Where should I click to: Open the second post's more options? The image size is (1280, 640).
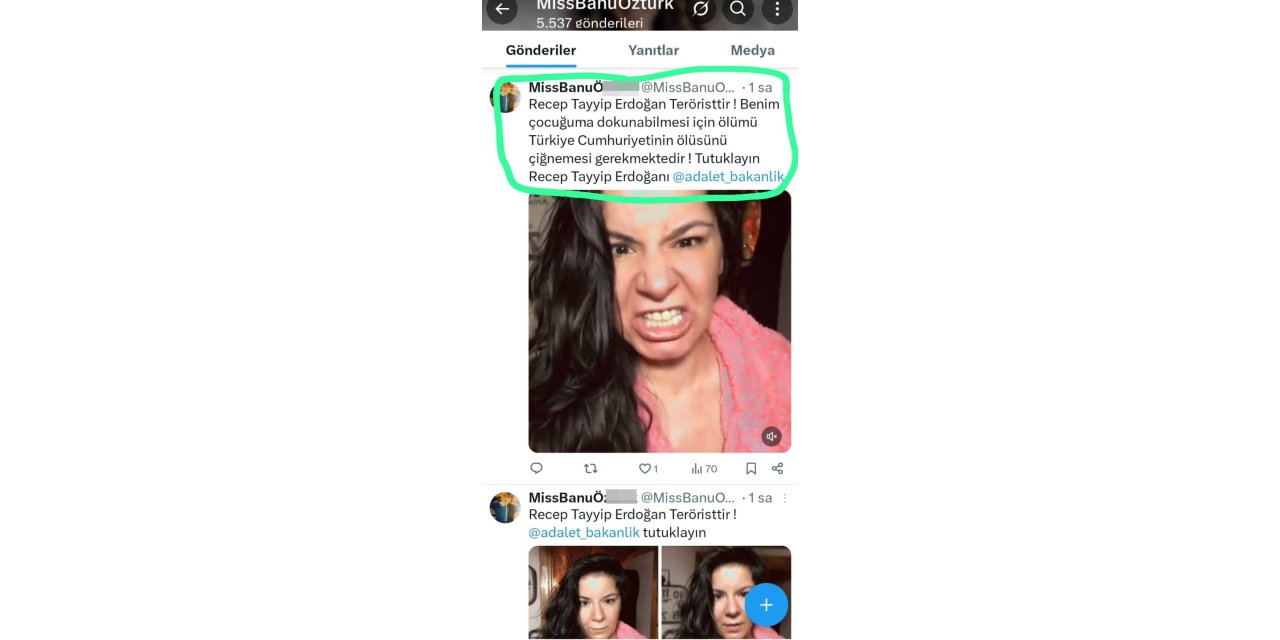click(785, 498)
